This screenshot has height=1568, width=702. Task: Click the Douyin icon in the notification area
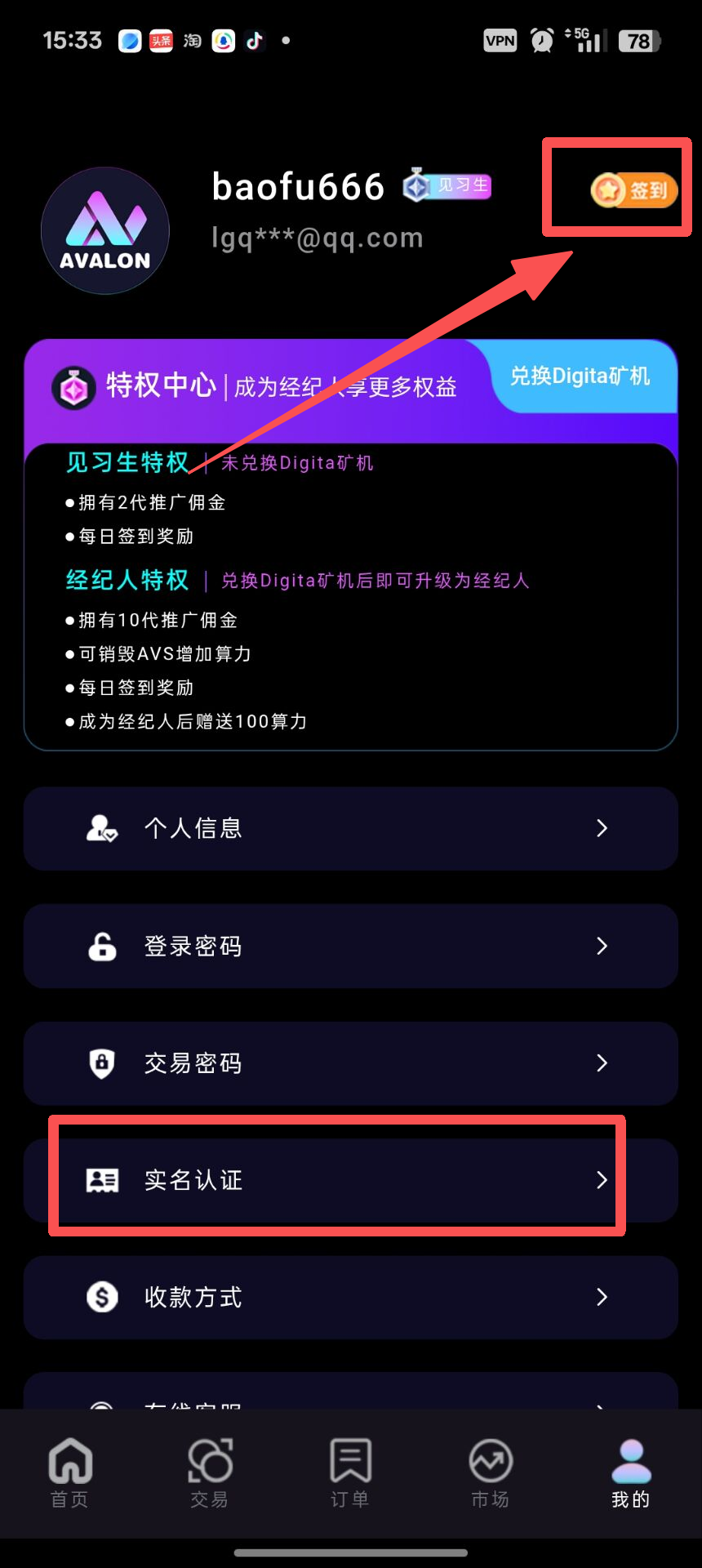tap(254, 41)
